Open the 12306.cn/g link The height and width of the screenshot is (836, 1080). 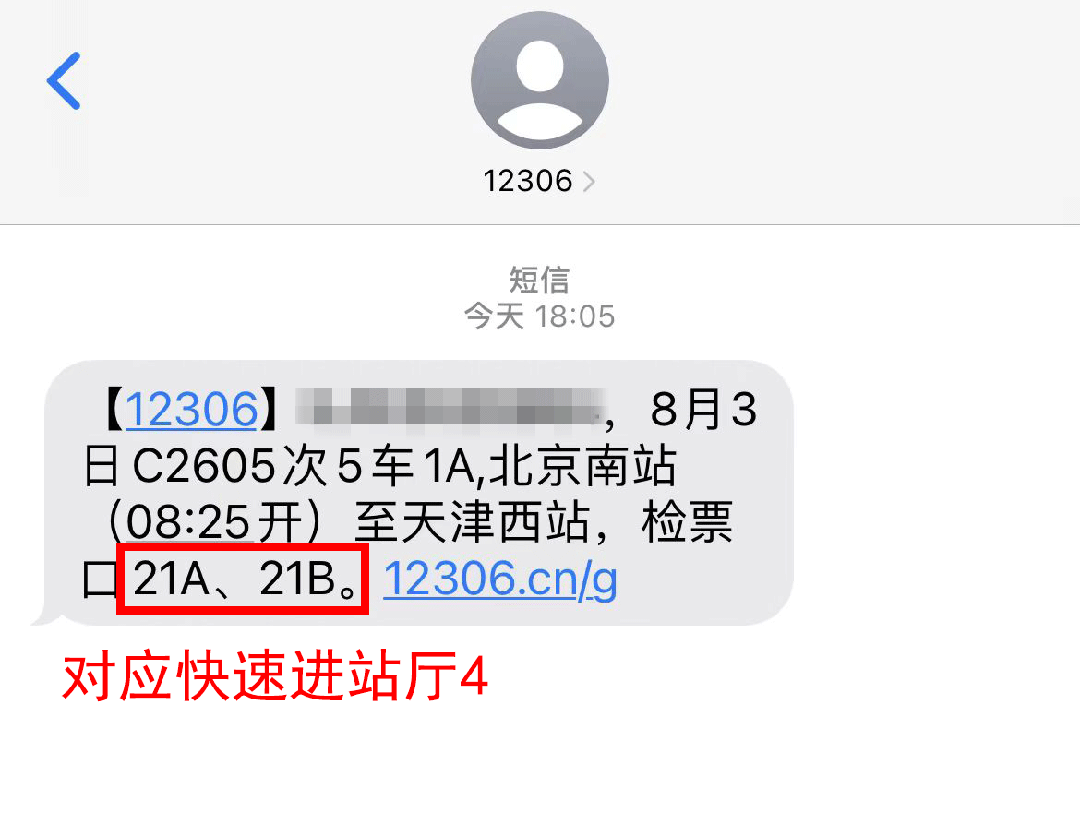500,580
